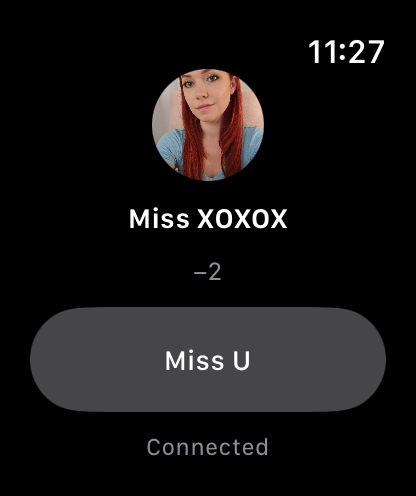Send a Miss U to Miss XOXOX

tap(208, 360)
